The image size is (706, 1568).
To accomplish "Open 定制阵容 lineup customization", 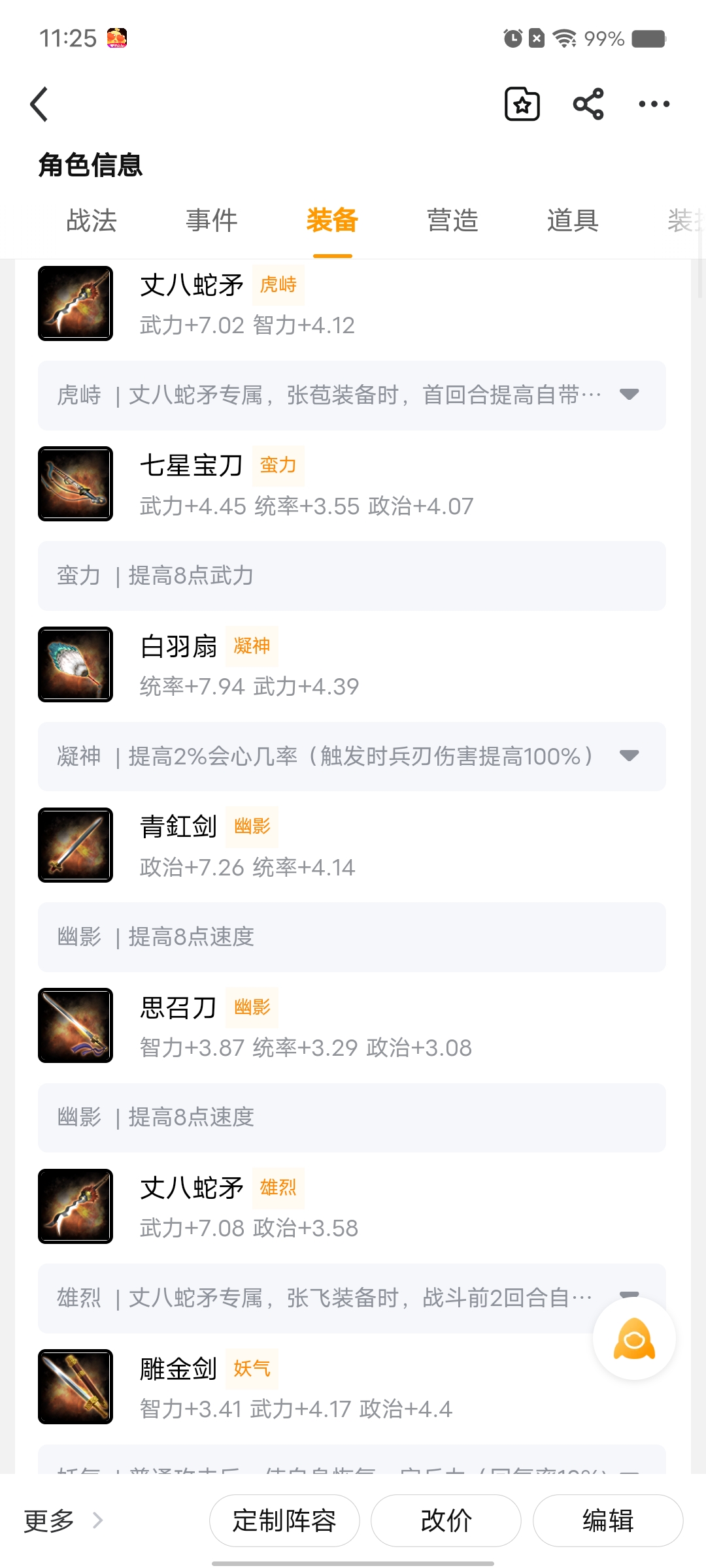I will pyautogui.click(x=284, y=1521).
